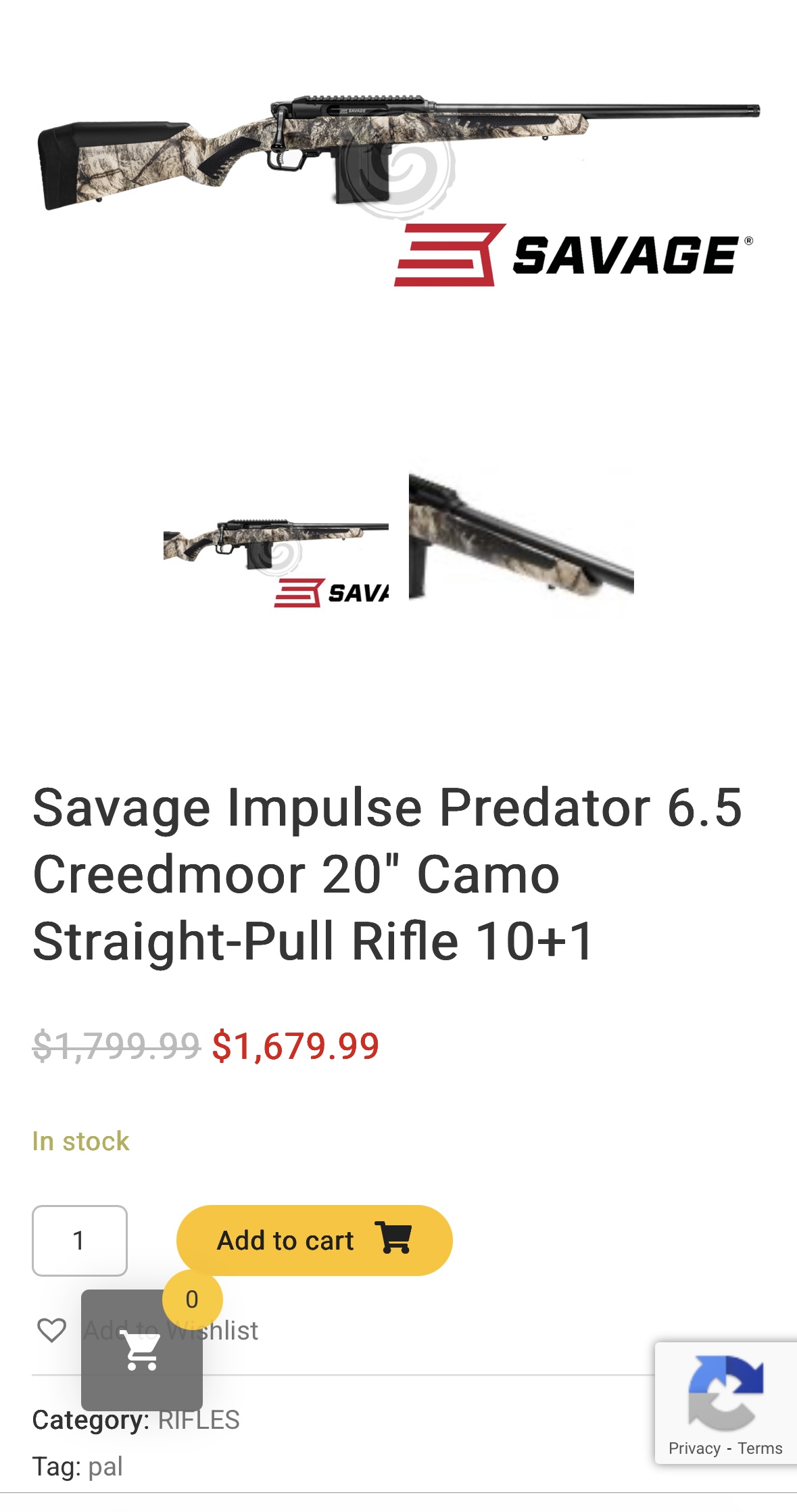Click the red Savage emblem above the brand name

449,255
